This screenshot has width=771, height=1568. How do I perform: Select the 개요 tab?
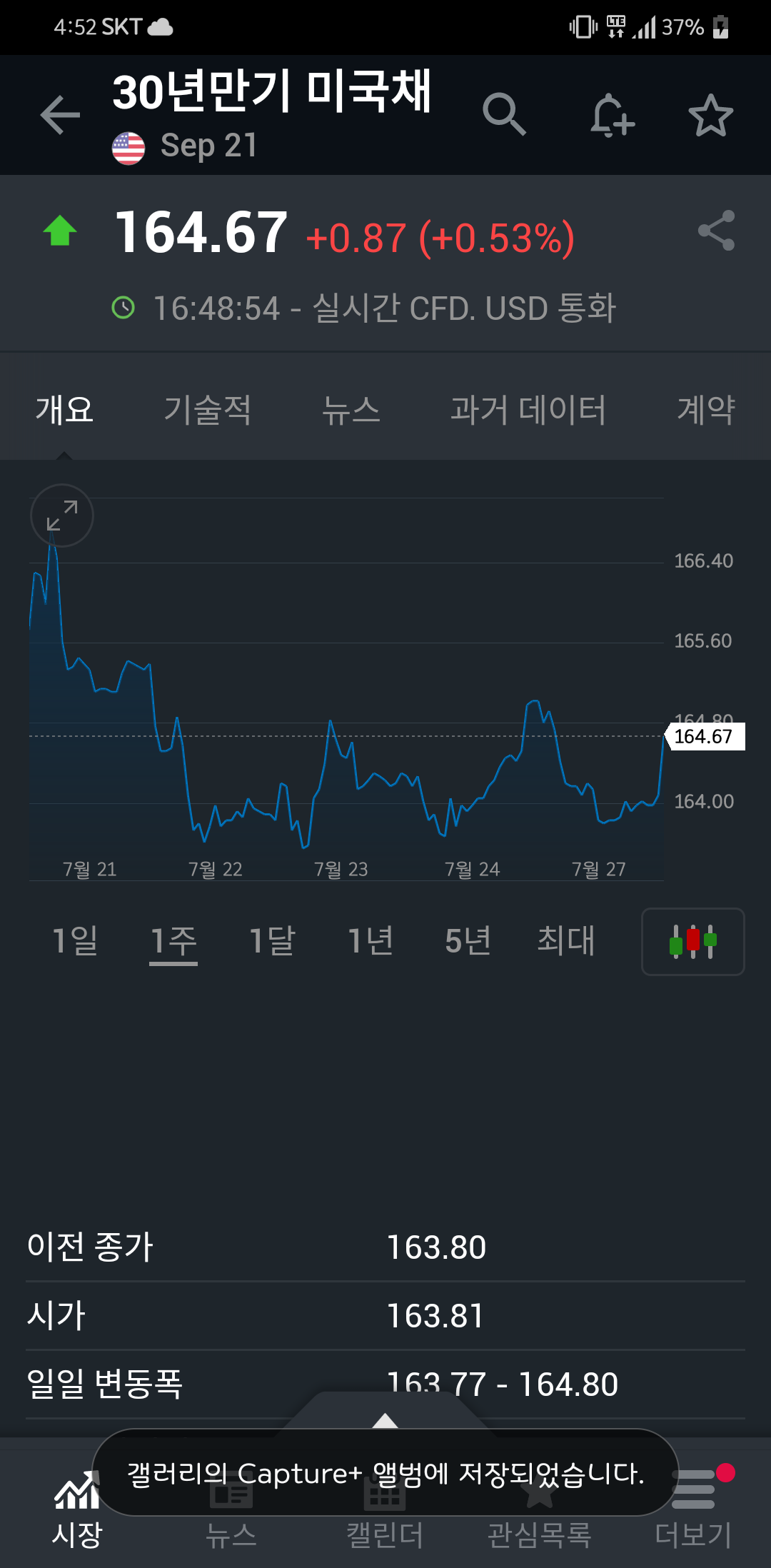coord(64,410)
